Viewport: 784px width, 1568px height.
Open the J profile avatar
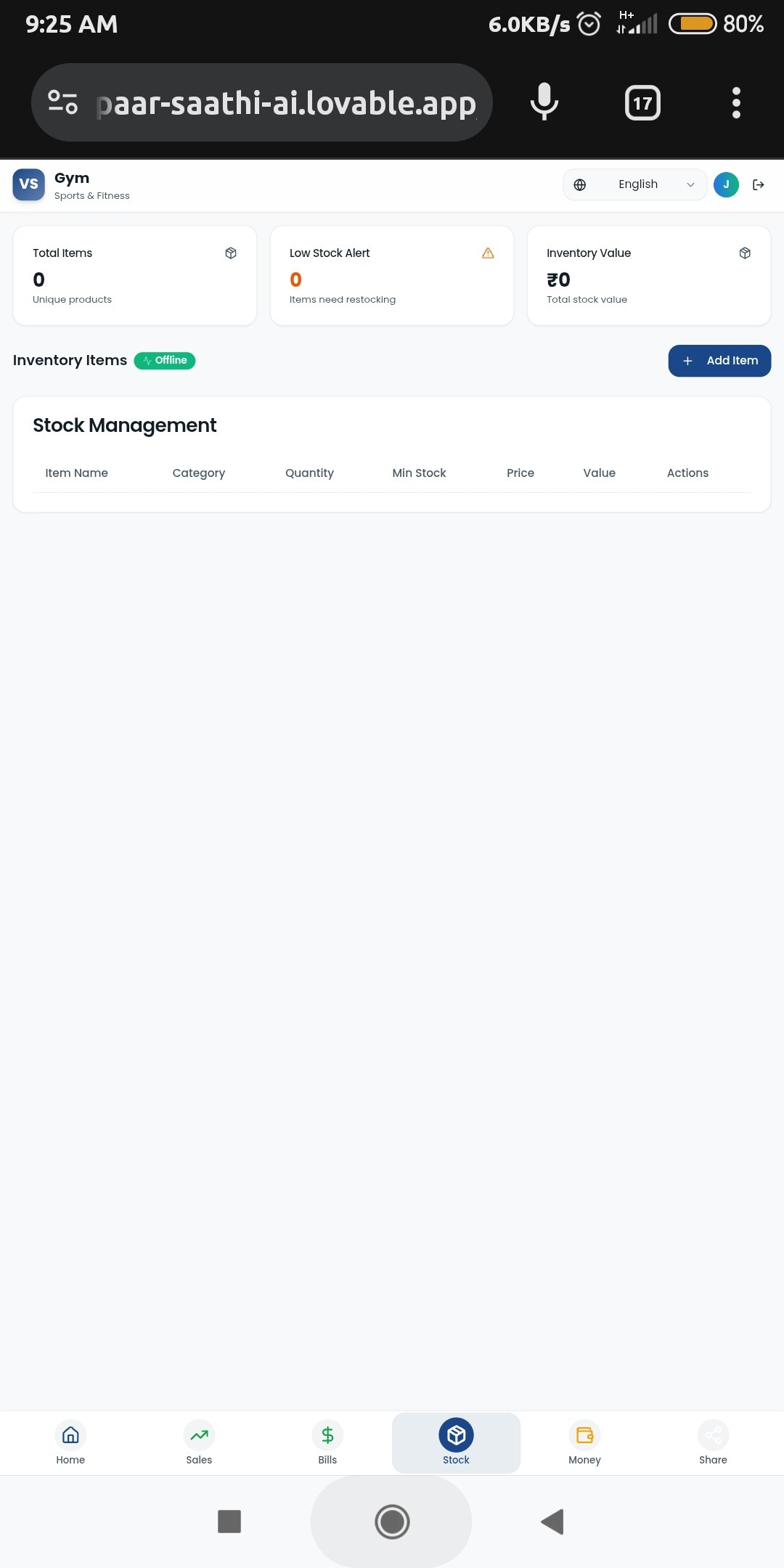(x=726, y=184)
